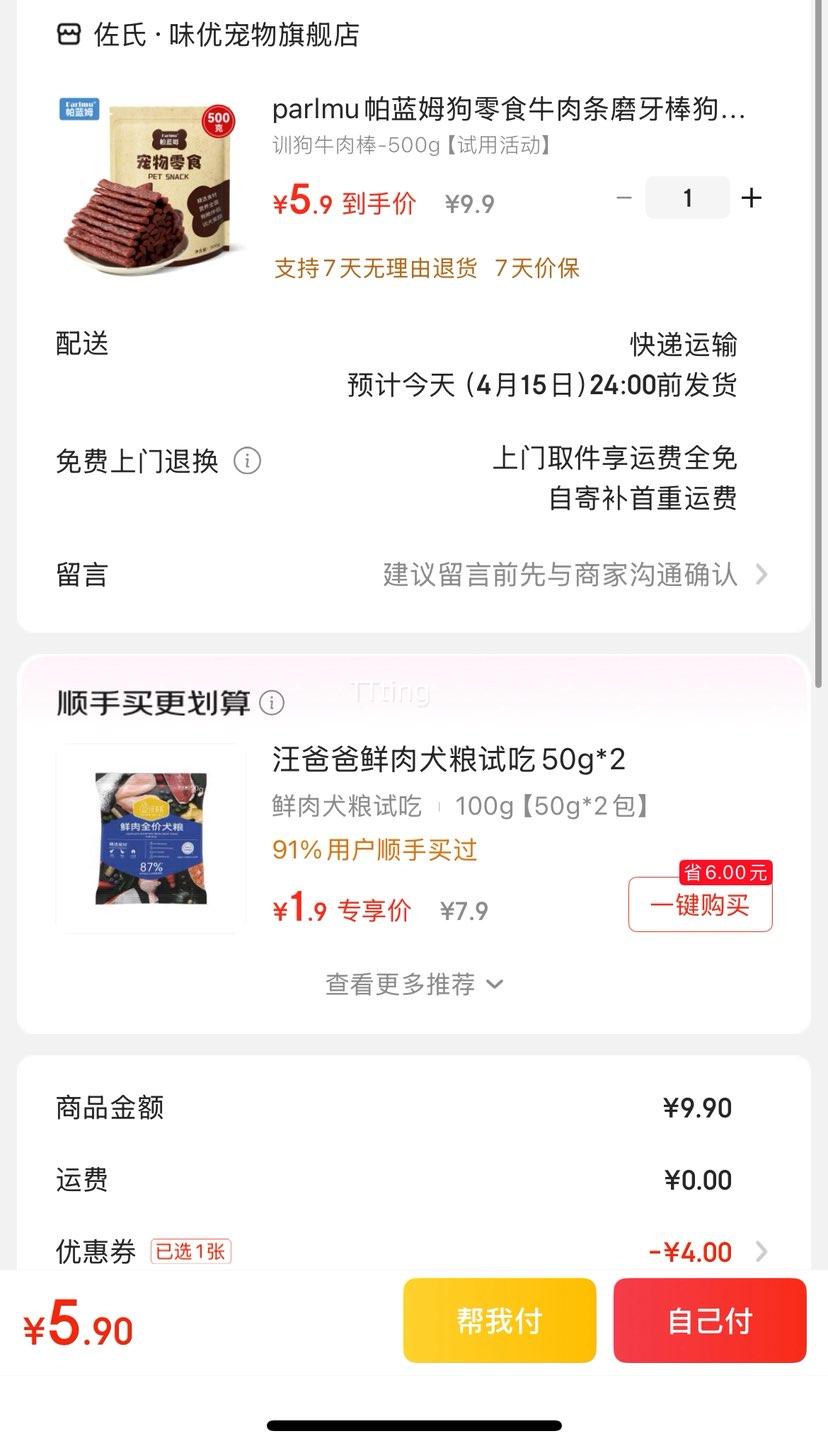Click the 佐氏·味优宠物旗舰店 store icon
Screen dimensions: 828x1448
66,33
